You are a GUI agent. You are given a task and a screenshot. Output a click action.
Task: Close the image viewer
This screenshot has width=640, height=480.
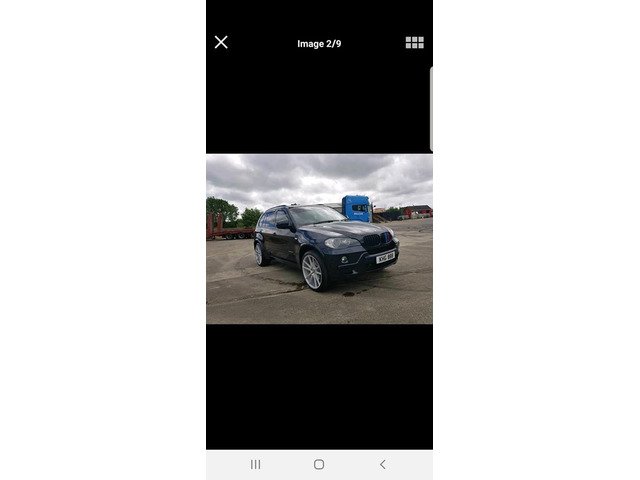pyautogui.click(x=221, y=42)
